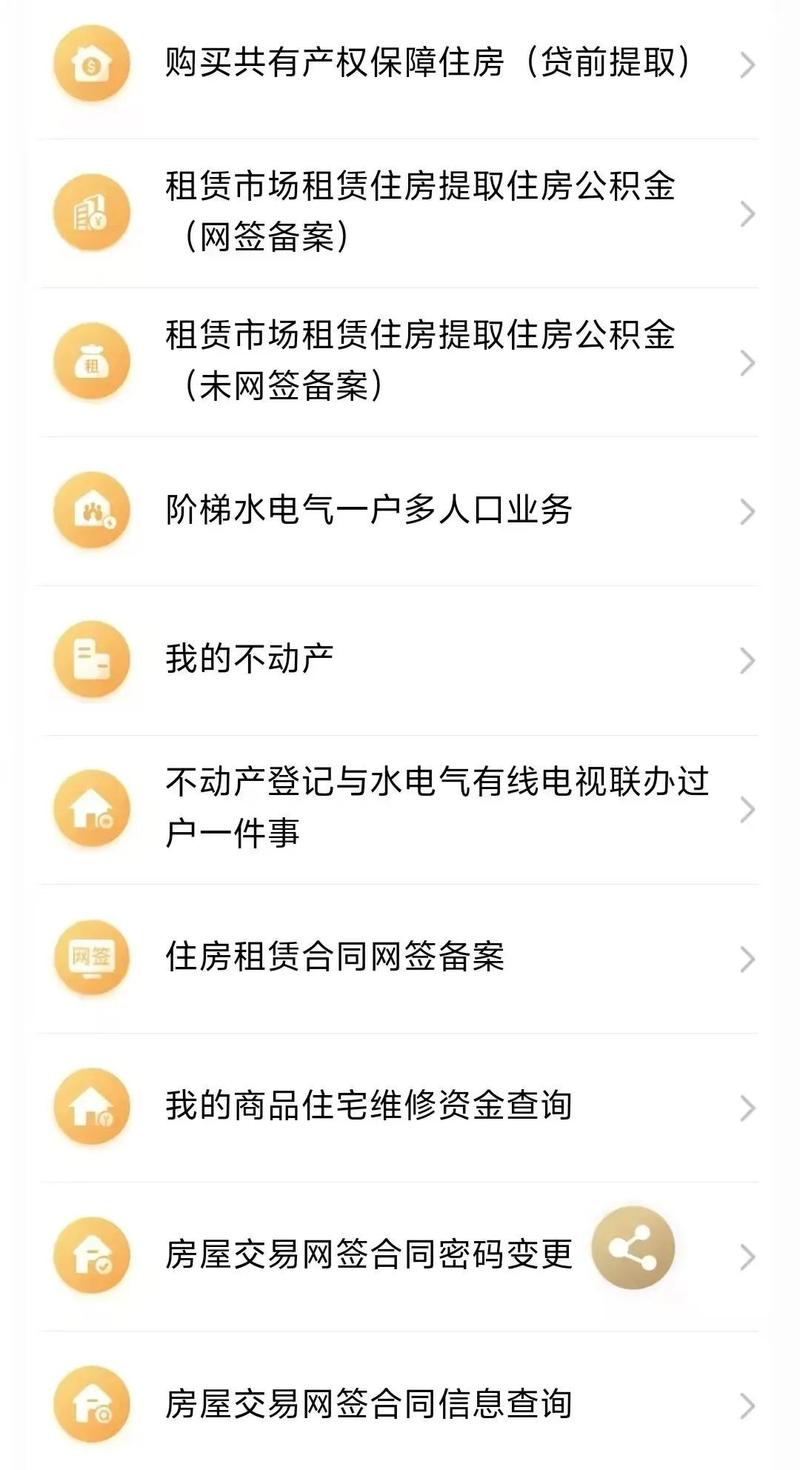800x1470 pixels.
Task: Click the 不动产登记联办过户一件事 house icon
Action: point(92,808)
